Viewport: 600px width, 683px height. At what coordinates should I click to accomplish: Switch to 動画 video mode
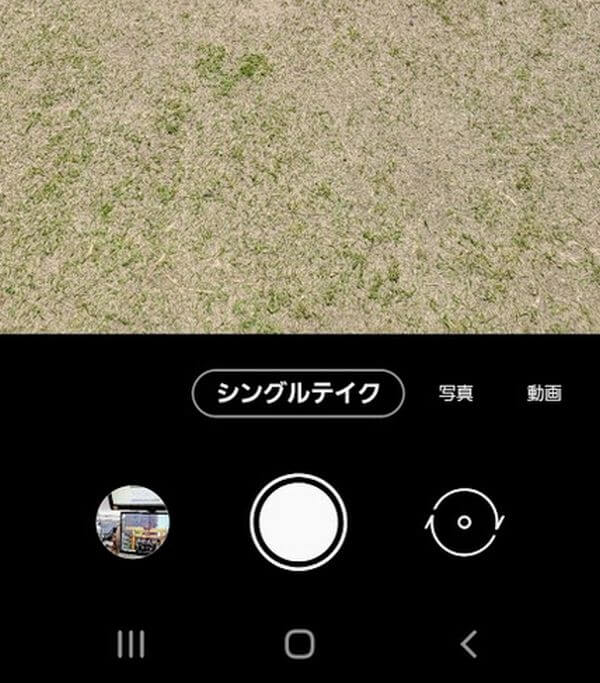click(544, 393)
